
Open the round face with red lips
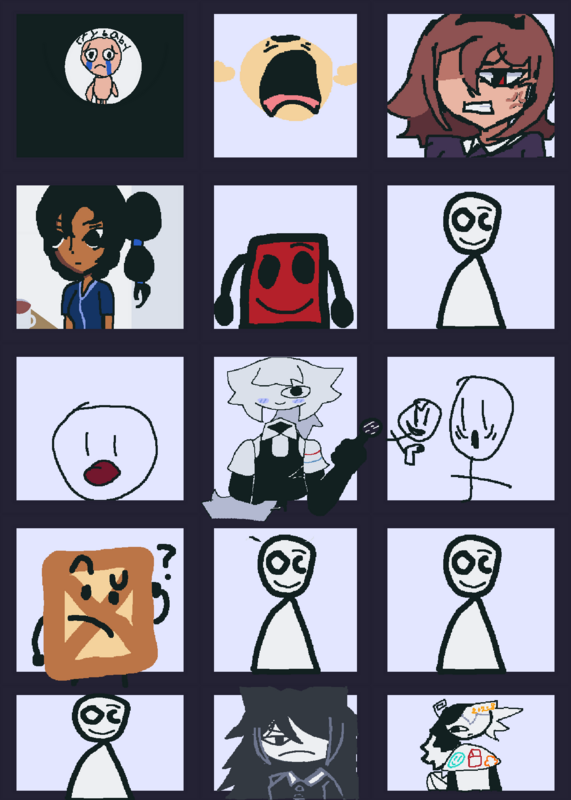[100, 429]
